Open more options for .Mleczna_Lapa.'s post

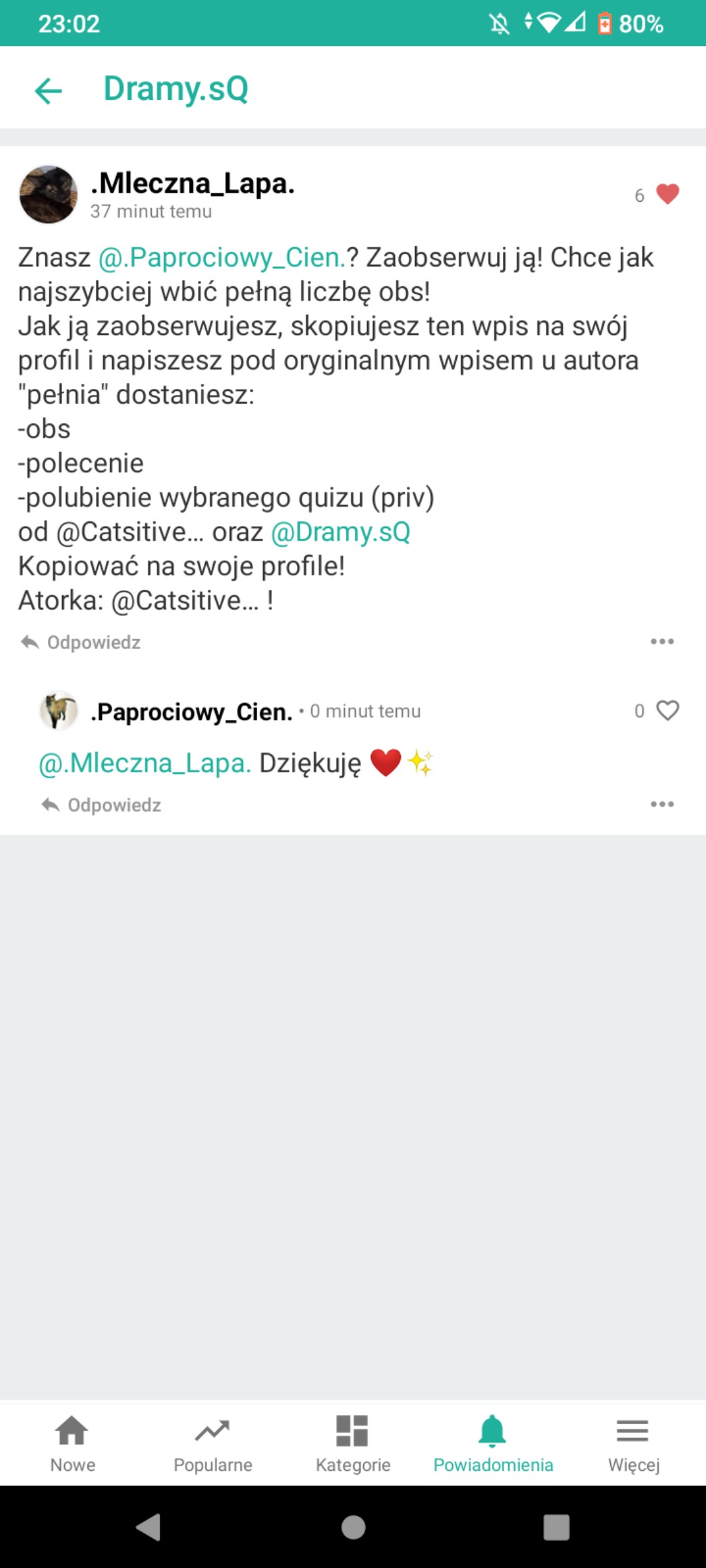pos(662,642)
